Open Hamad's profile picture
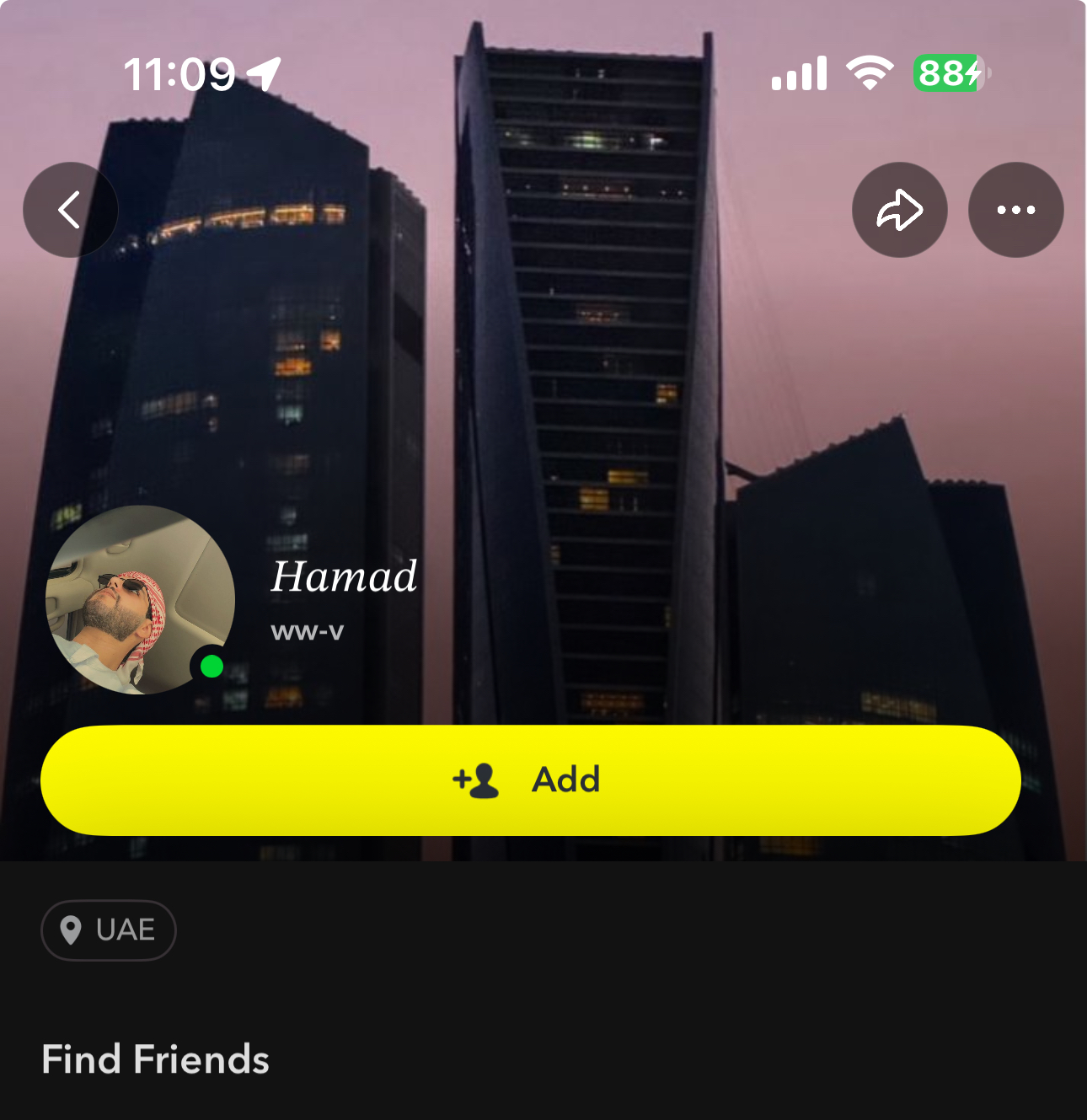 coord(140,600)
